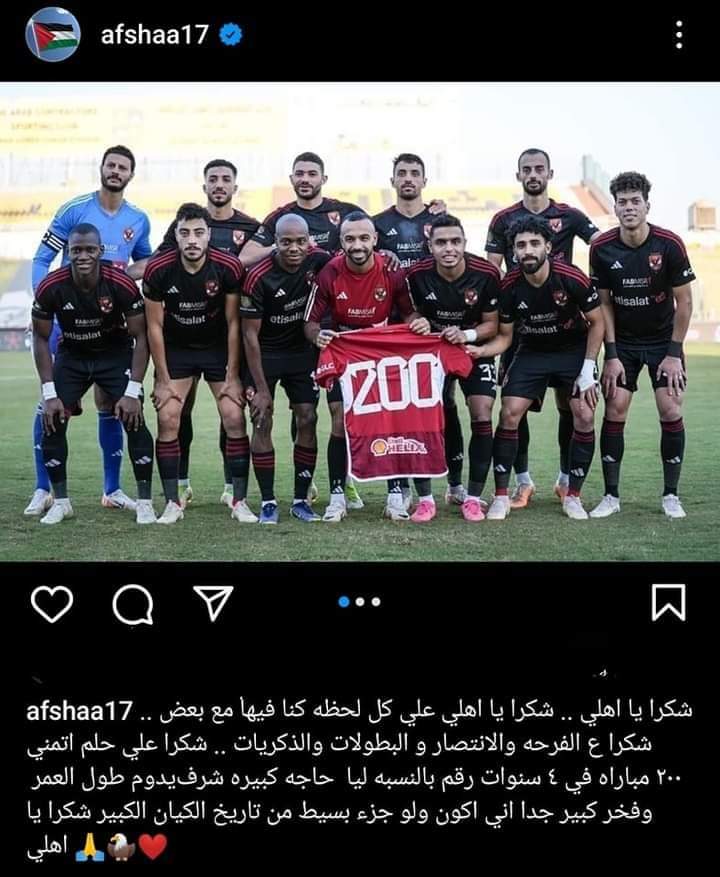Image resolution: width=720 pixels, height=877 pixels.
Task: Open the afshaa17 username in the header
Action: coord(155,35)
